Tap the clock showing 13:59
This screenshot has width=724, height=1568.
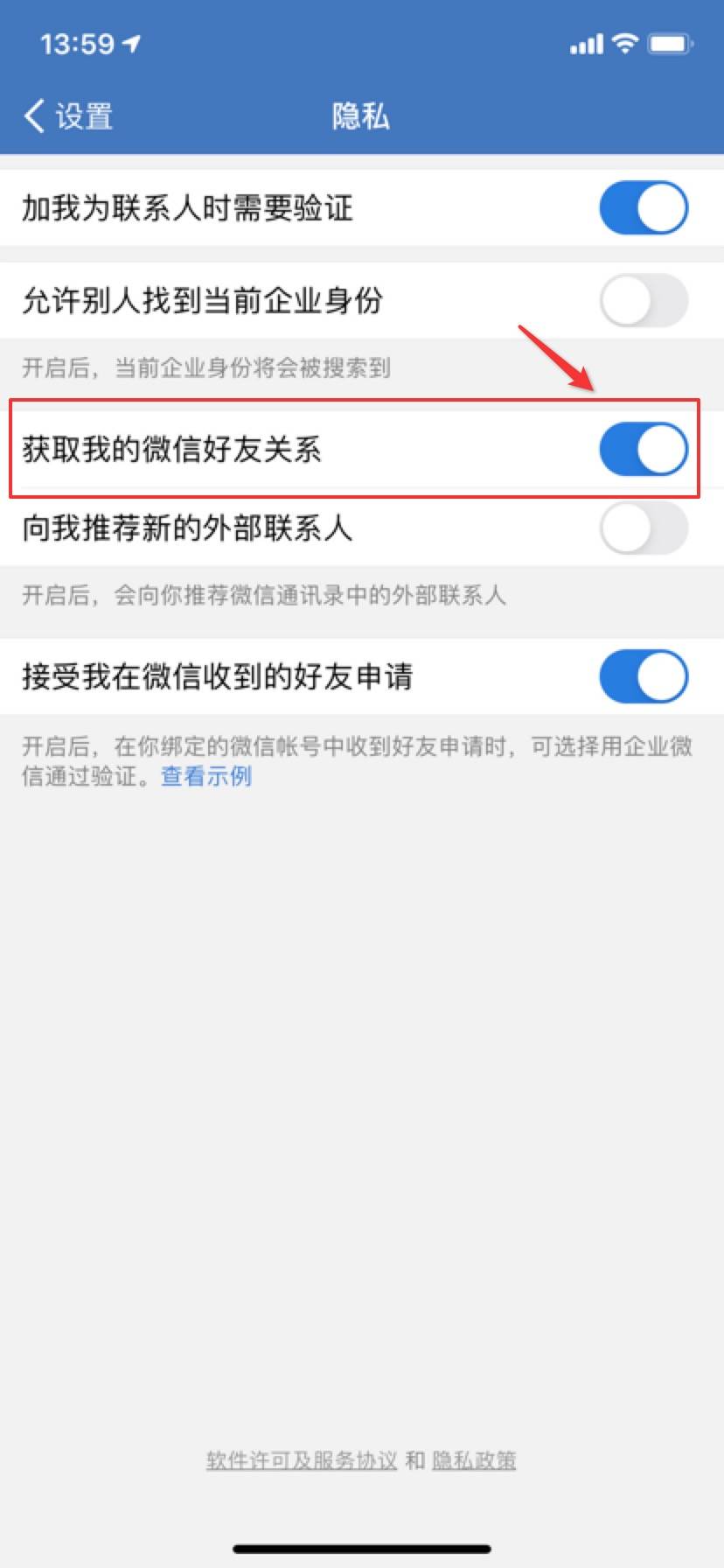pos(77,43)
